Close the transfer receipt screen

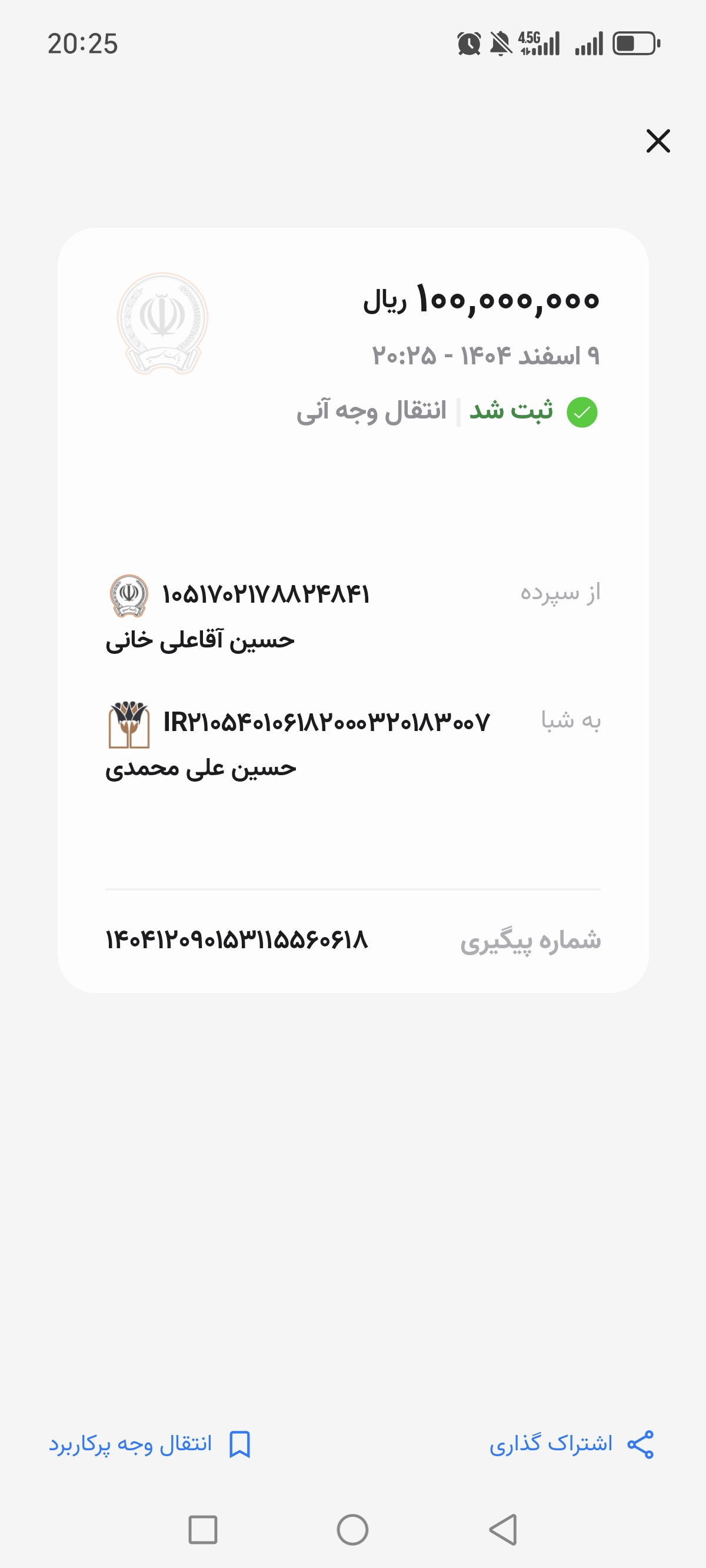click(x=658, y=141)
